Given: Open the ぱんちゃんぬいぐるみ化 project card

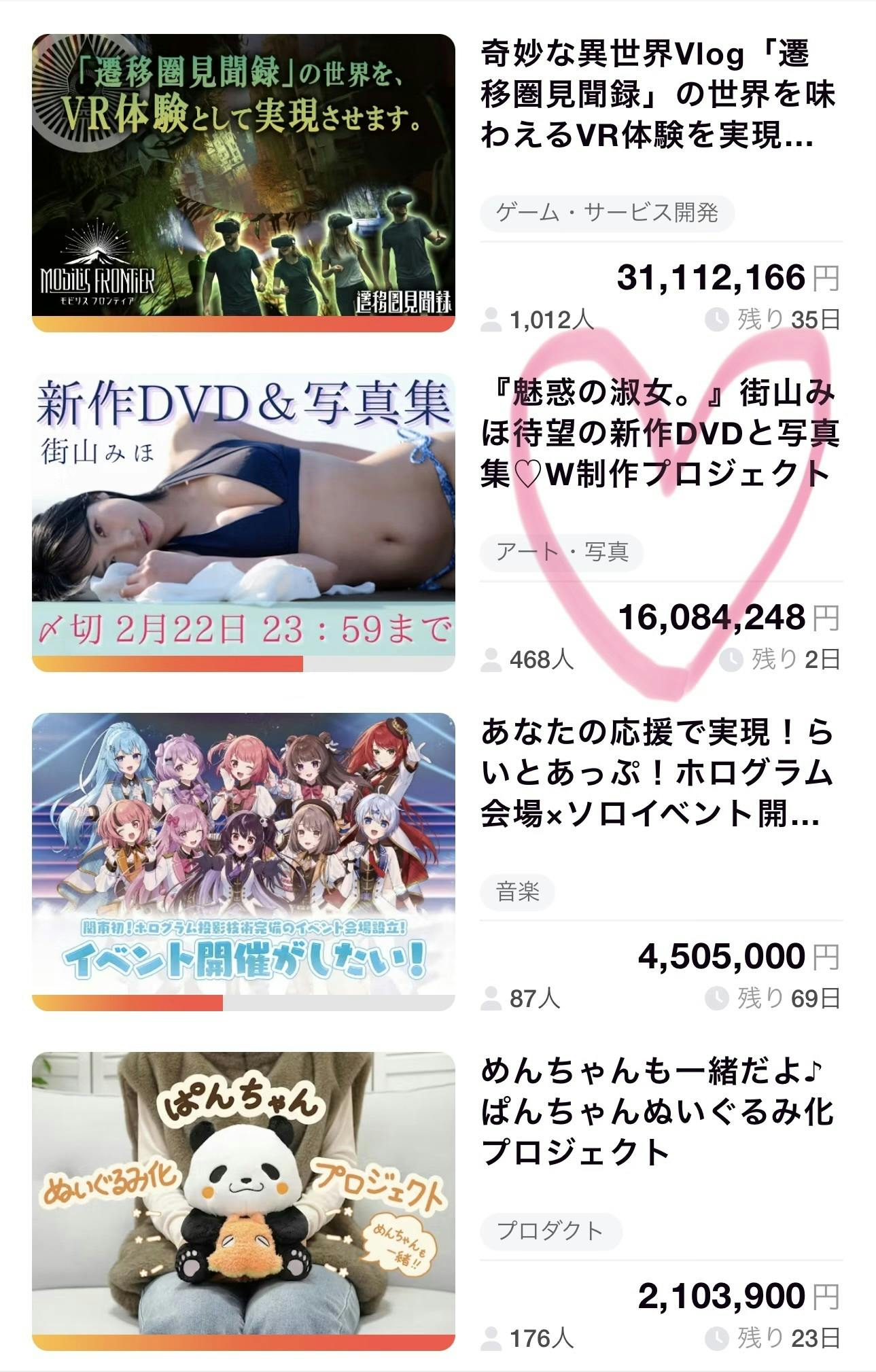Looking at the screenshot, I should point(243,1200).
